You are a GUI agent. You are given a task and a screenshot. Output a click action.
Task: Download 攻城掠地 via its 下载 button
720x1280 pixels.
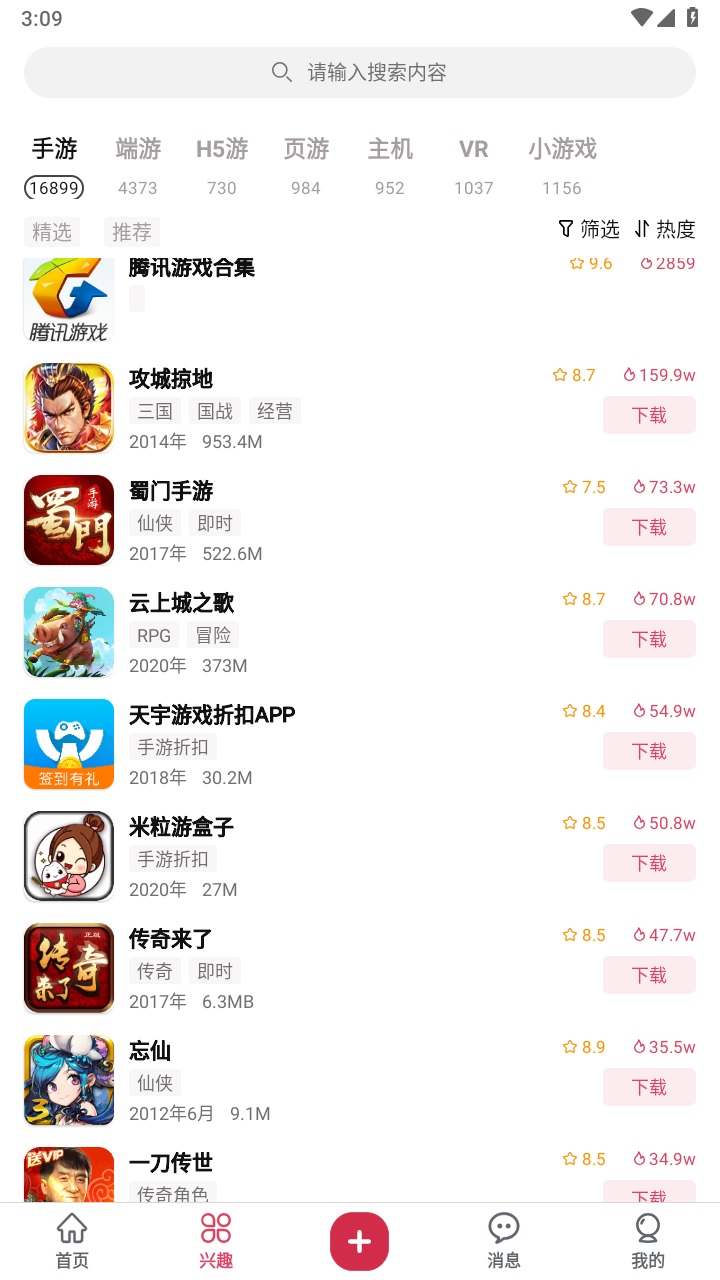[x=649, y=415]
